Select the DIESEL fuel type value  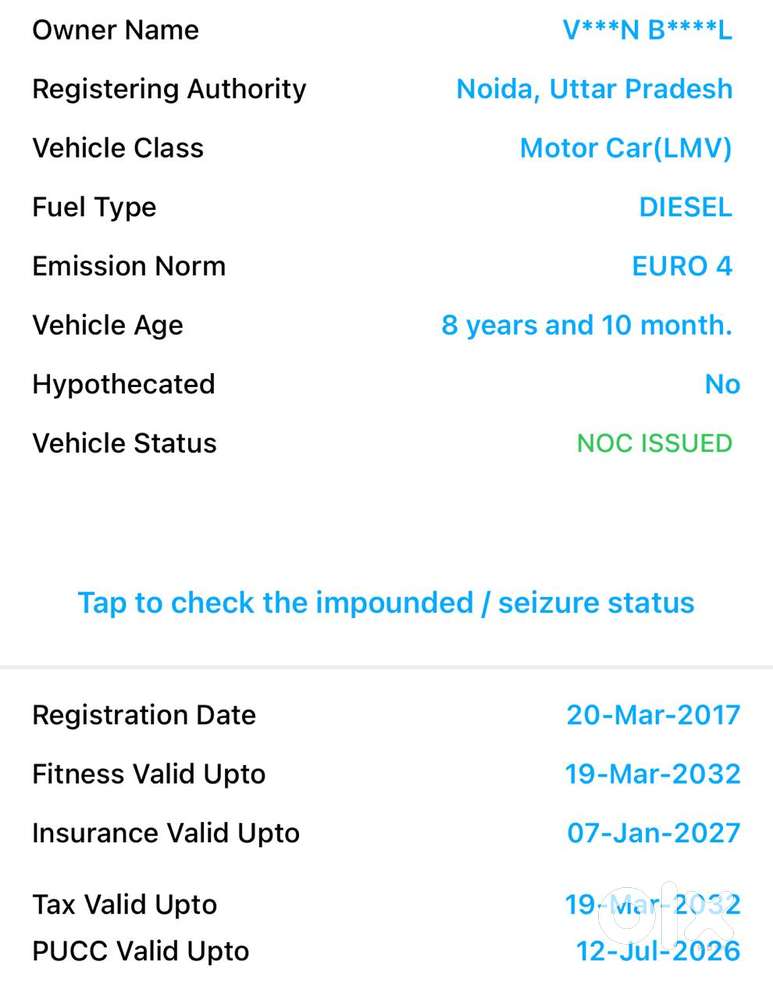[x=686, y=207]
